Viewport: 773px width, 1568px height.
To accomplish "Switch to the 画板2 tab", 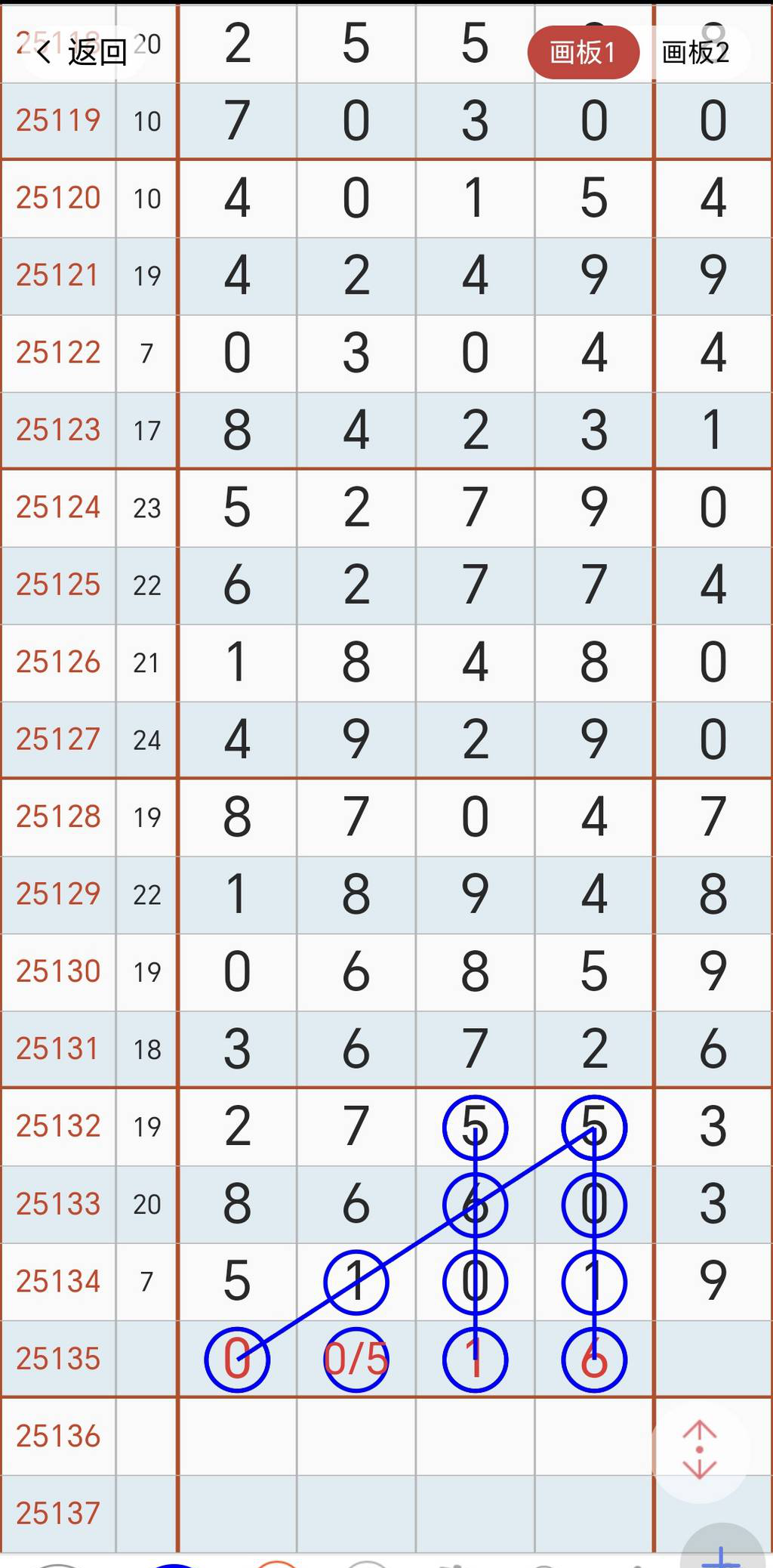I will 694,53.
